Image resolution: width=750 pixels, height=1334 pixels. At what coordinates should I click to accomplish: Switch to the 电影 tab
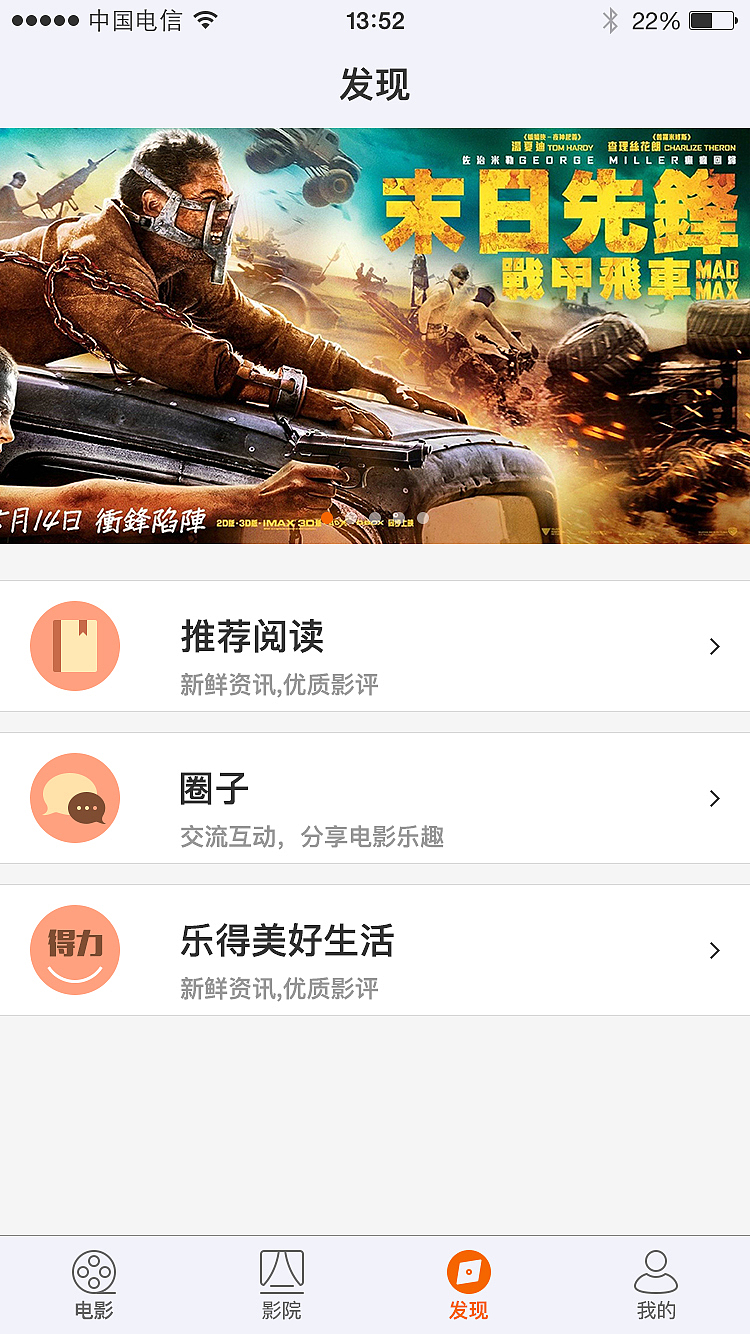tap(93, 1285)
